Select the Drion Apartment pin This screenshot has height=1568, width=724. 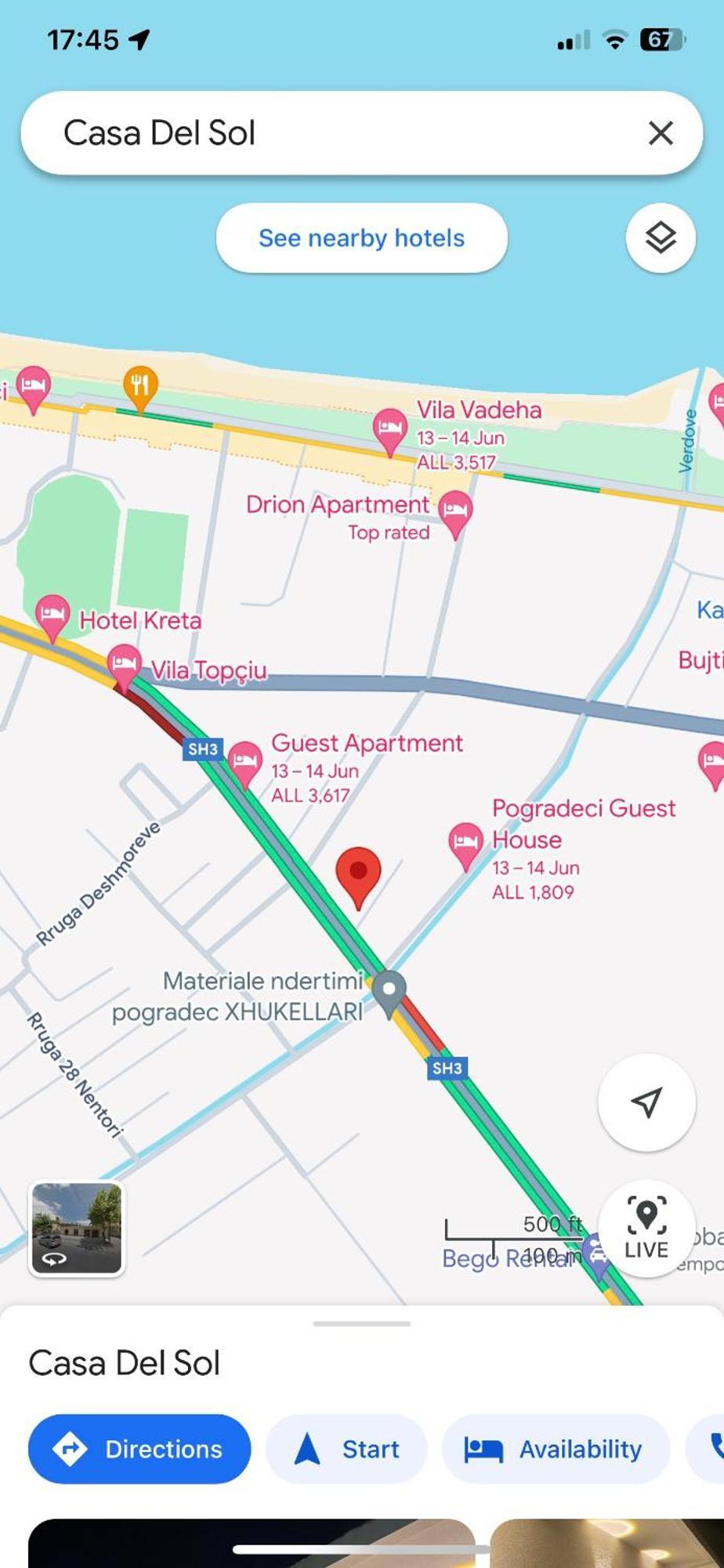point(455,511)
